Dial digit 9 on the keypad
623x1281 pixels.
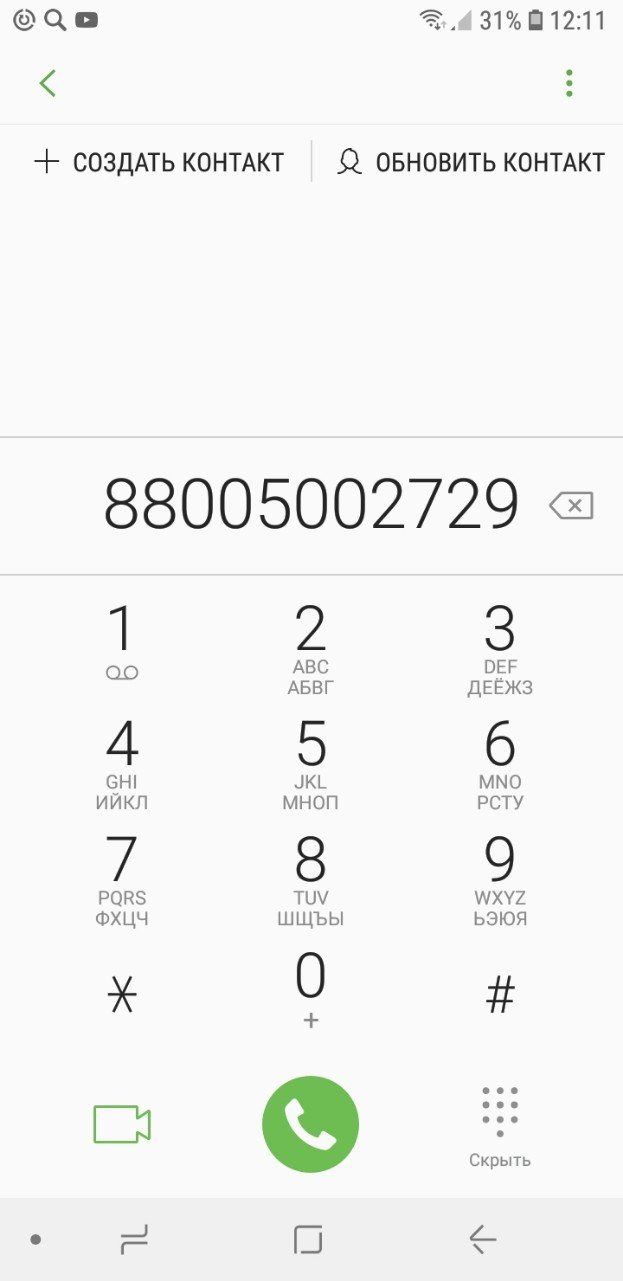[x=500, y=879]
